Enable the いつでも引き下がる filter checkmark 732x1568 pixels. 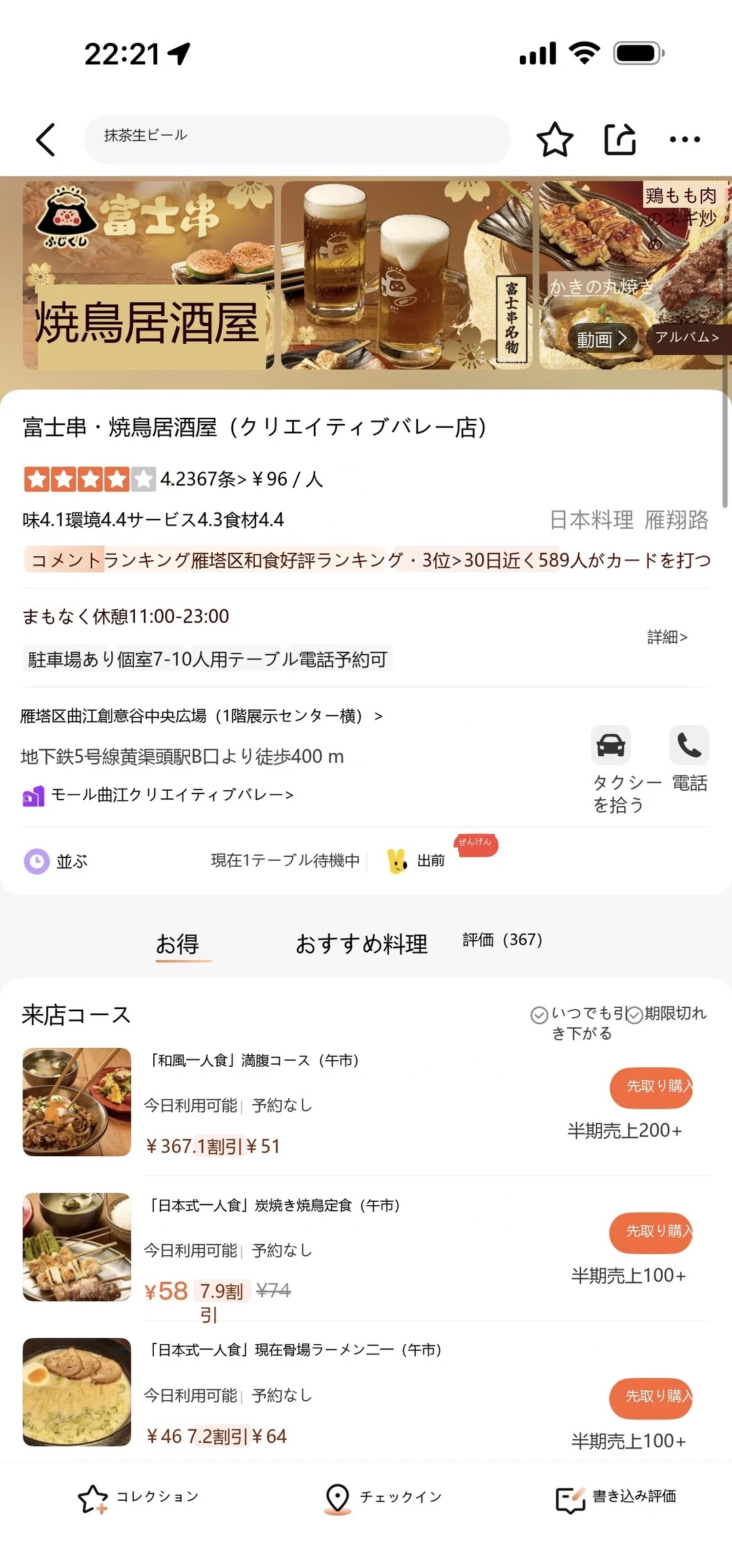pyautogui.click(x=539, y=1015)
